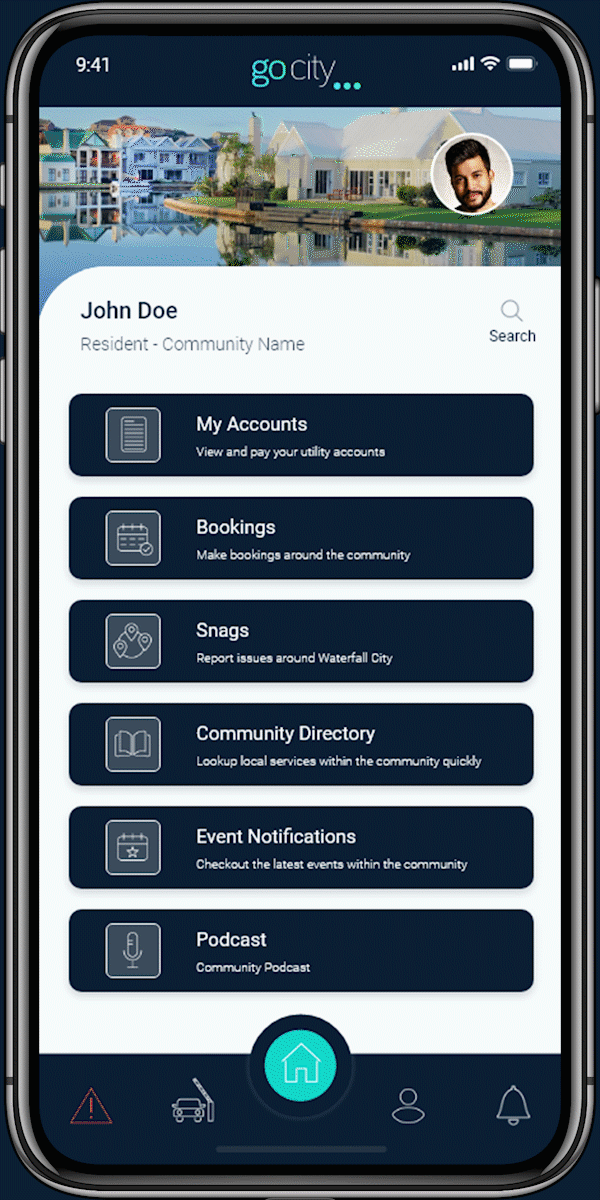Browse the Community Directory

coord(300,744)
